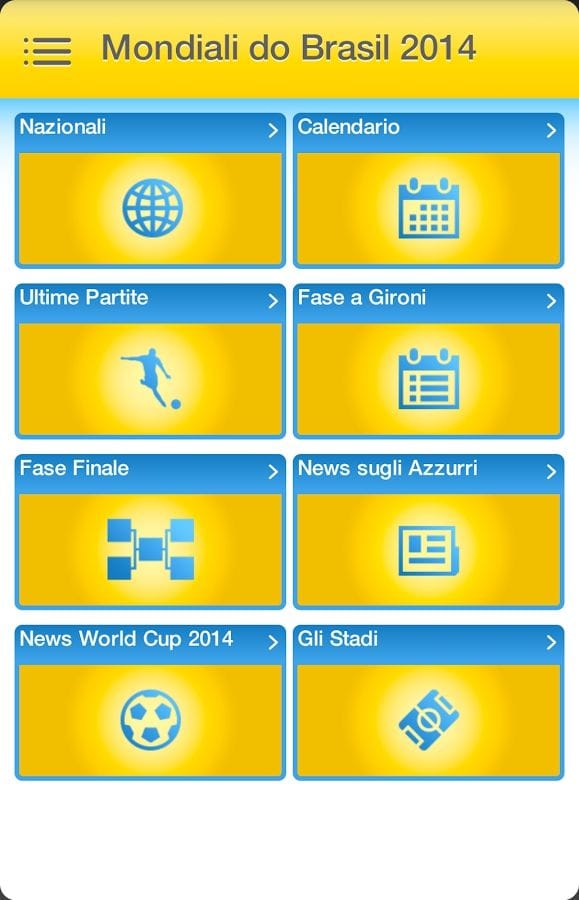Open News sugli Azzurri
The width and height of the screenshot is (579, 900).
coord(429,532)
